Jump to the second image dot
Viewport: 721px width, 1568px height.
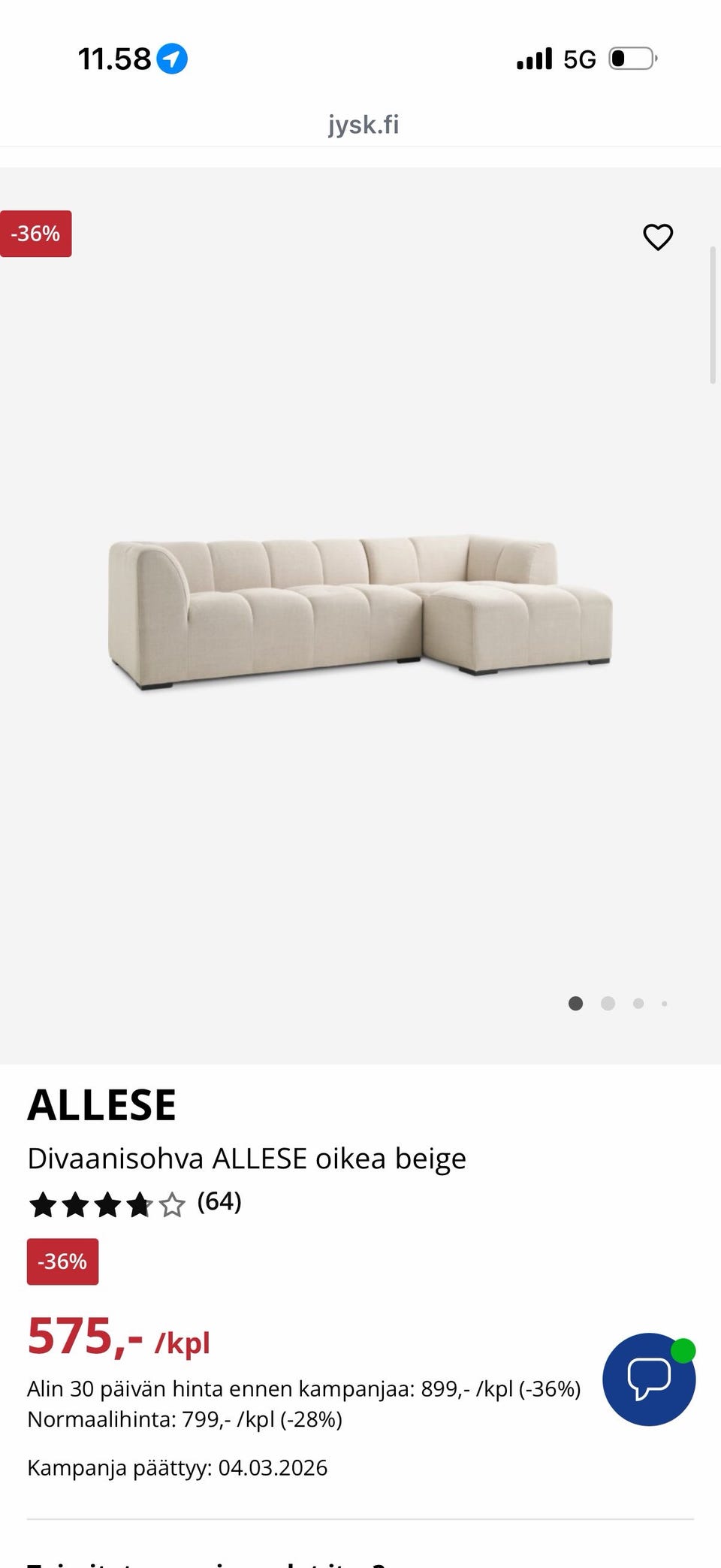608,1003
